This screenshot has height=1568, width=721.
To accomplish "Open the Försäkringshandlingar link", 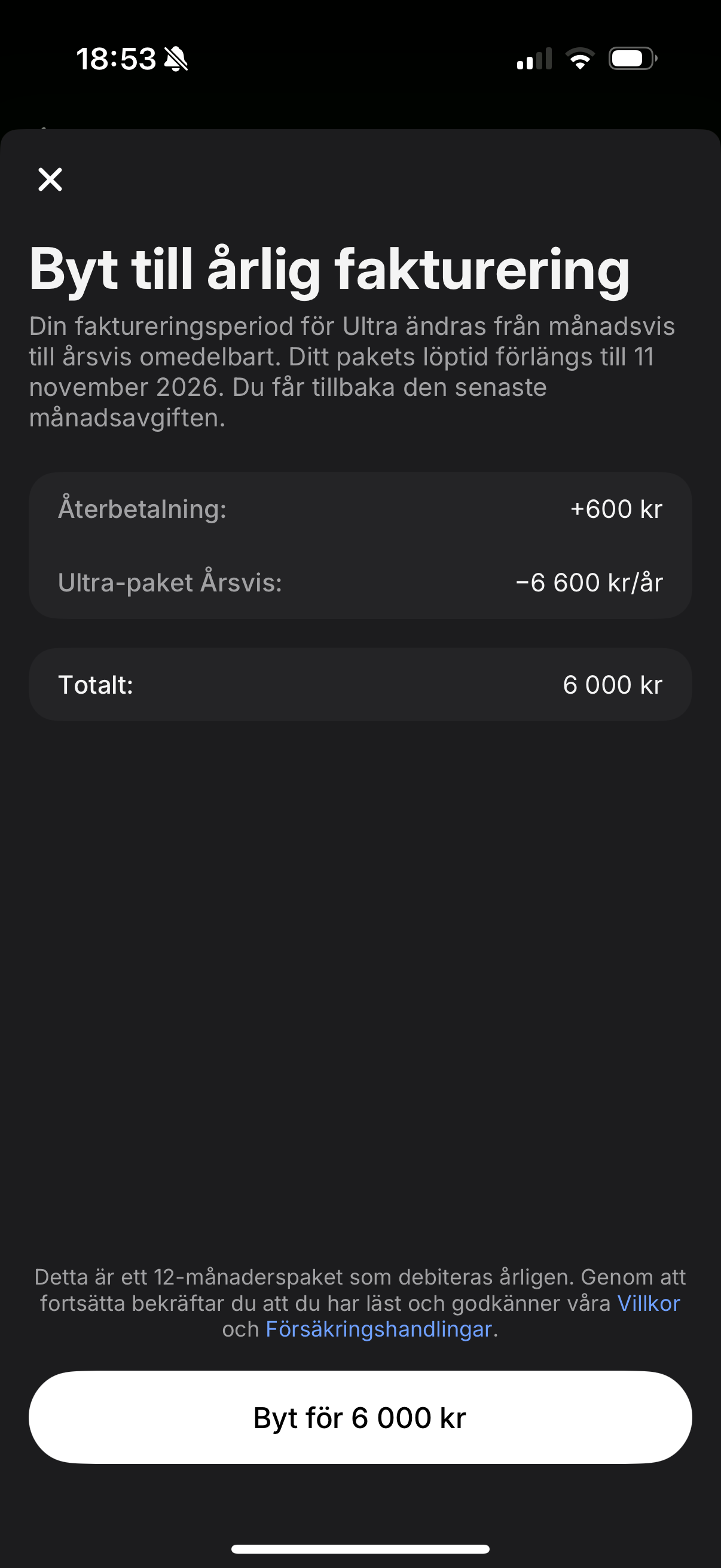I will 378,1329.
